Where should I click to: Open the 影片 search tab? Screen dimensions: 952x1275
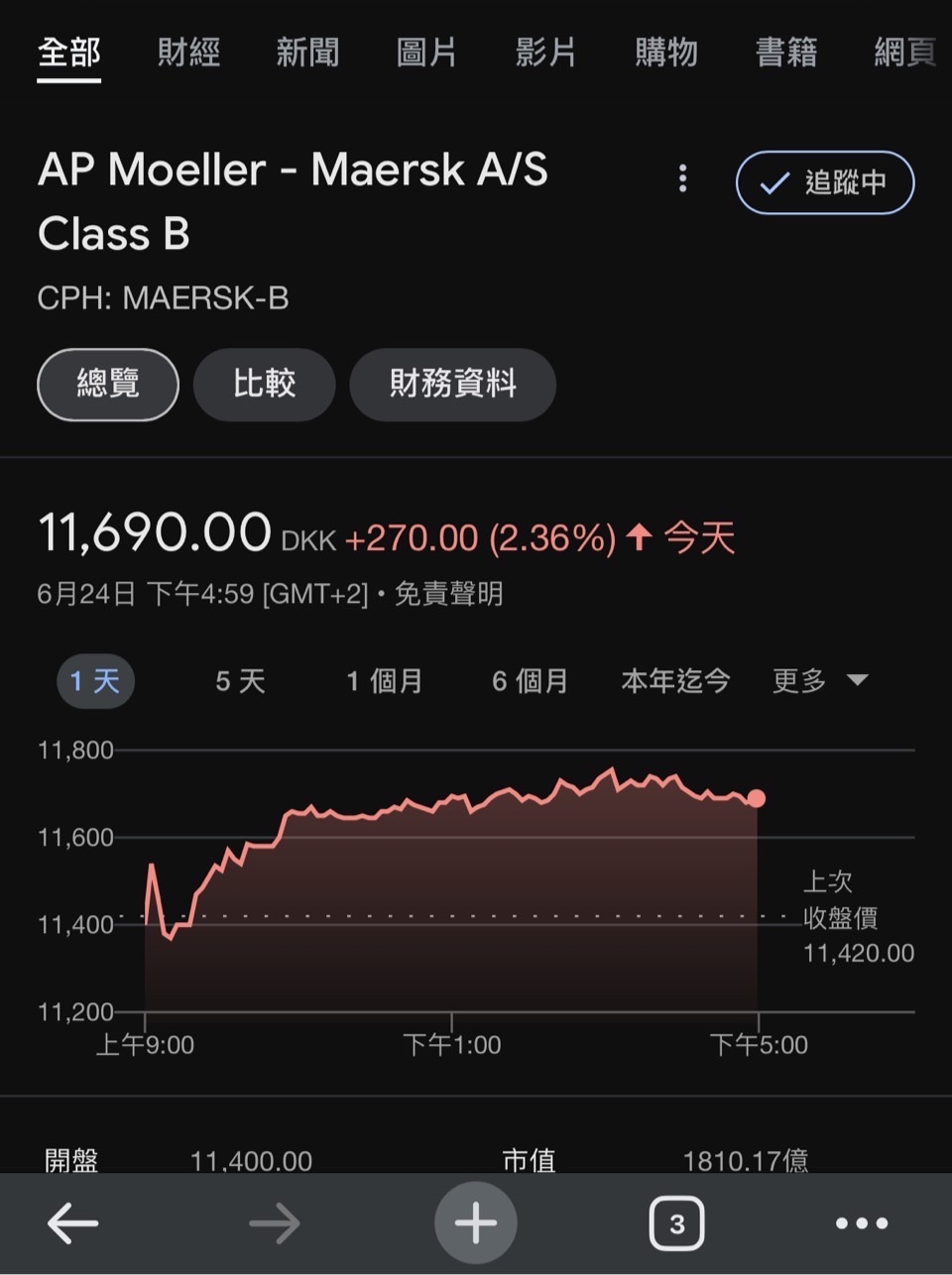tap(545, 53)
